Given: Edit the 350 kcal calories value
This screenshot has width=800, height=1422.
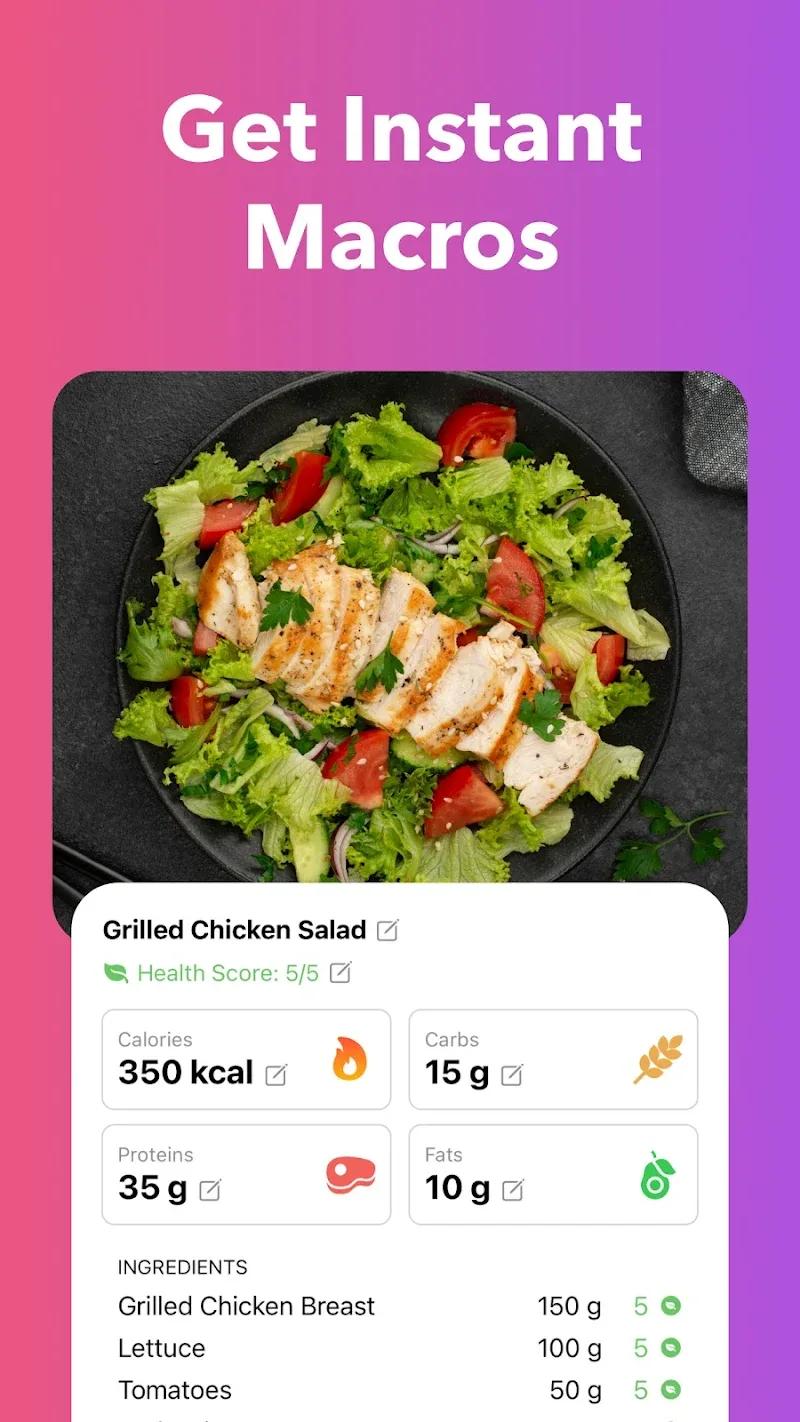Looking at the screenshot, I should [x=275, y=1076].
